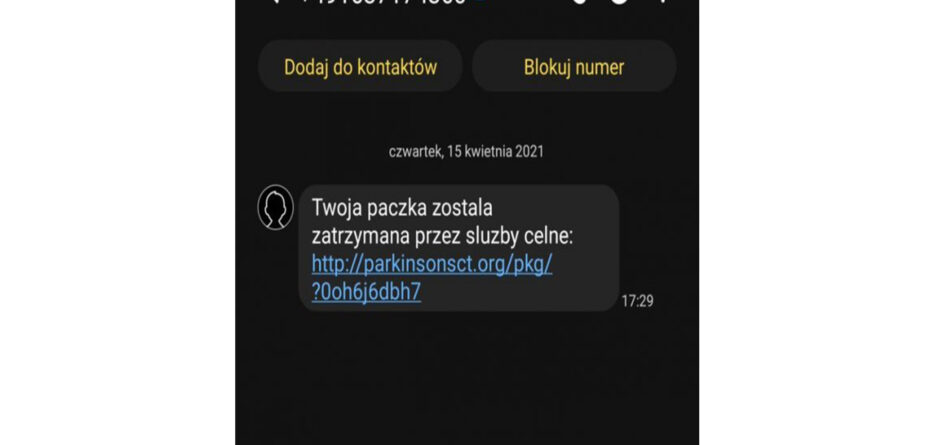Open the sender's contact avatar
Image resolution: width=933 pixels, height=445 pixels.
(275, 208)
